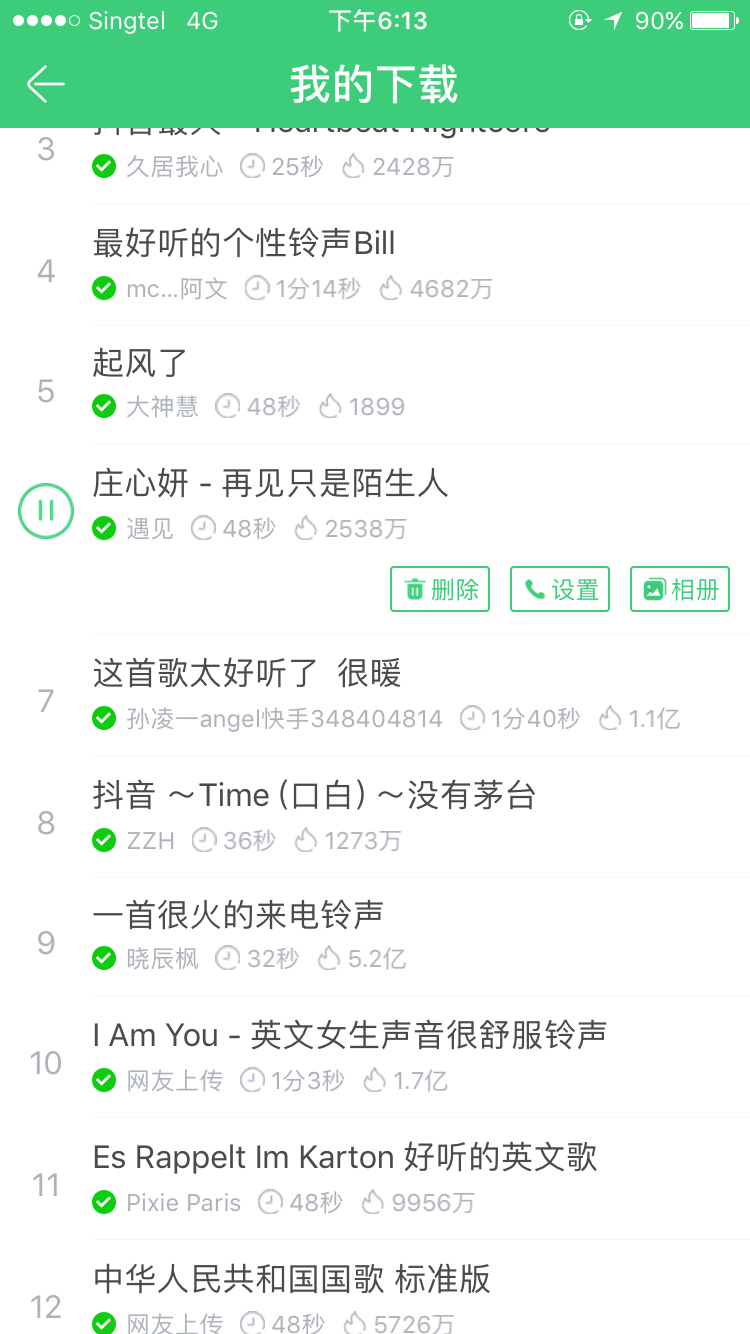Pause the playing song 庄心妍 - 再见只是陌生人
This screenshot has width=750, height=1334.
click(46, 510)
